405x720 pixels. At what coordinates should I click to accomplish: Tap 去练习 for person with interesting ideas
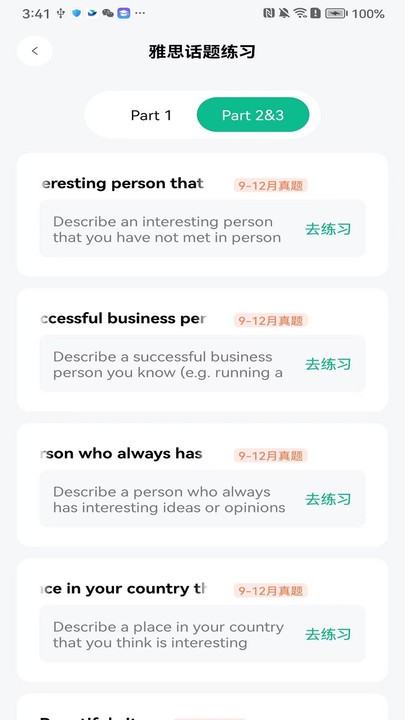coord(328,499)
